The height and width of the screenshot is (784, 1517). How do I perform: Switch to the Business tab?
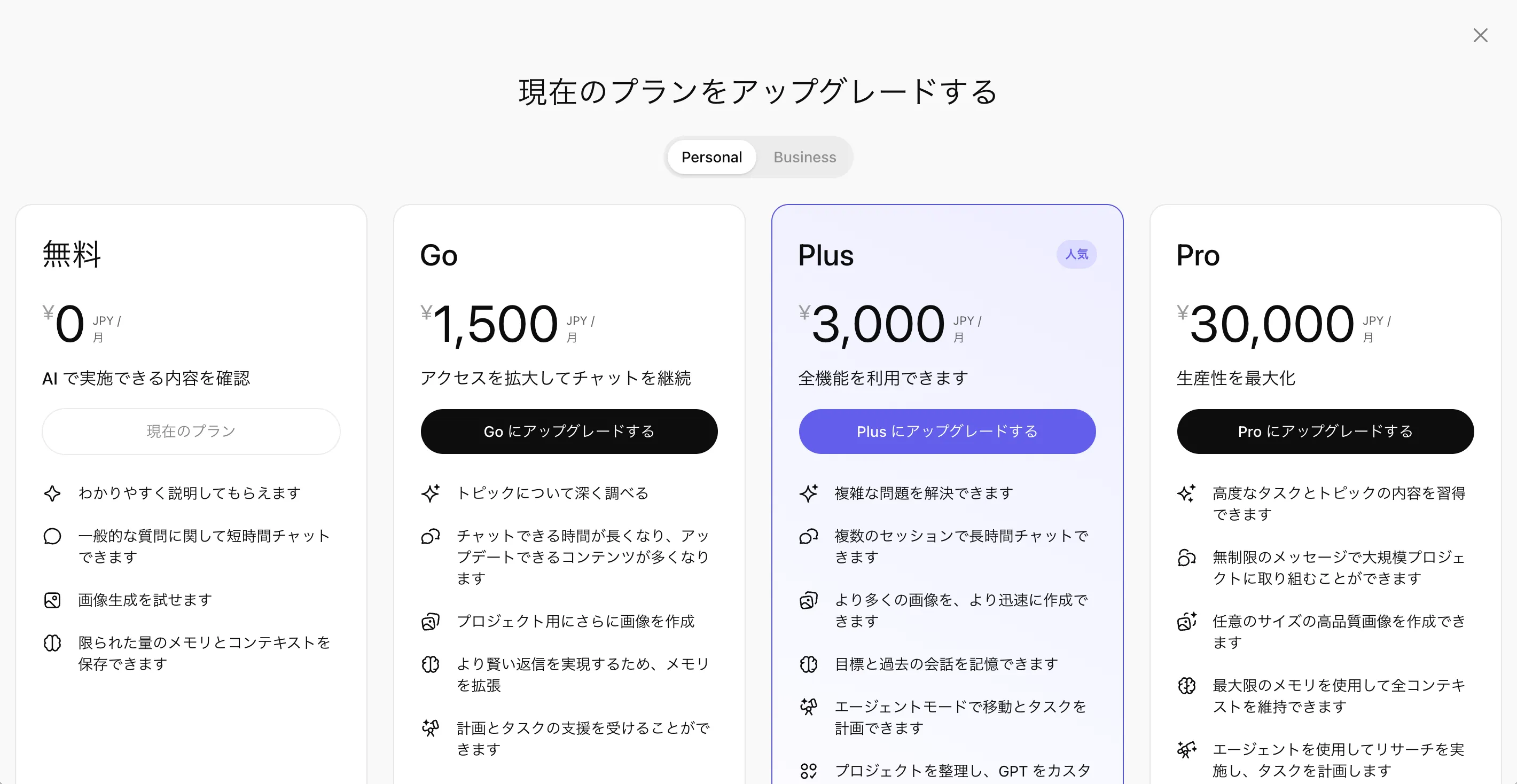(x=804, y=157)
